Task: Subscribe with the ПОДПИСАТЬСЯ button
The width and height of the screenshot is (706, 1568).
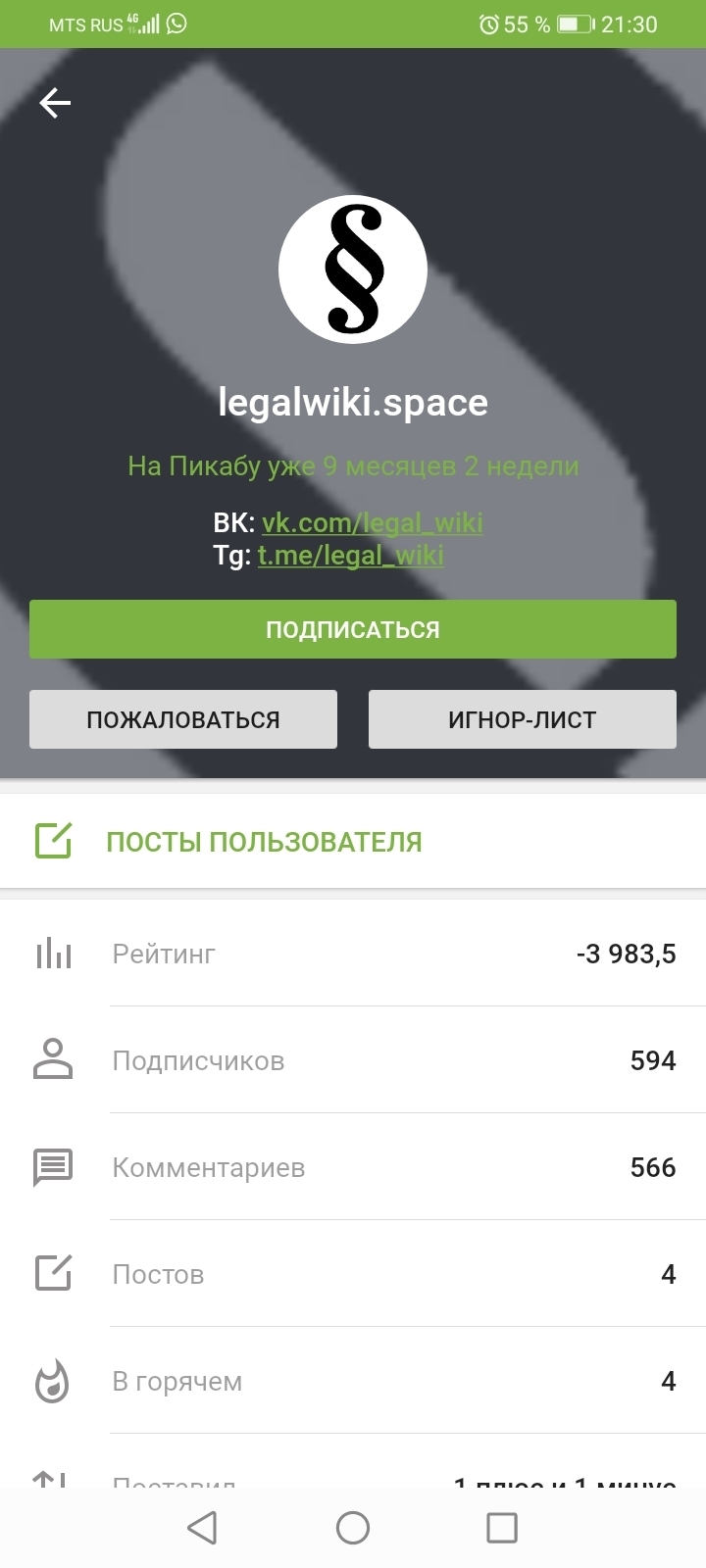Action: (353, 629)
